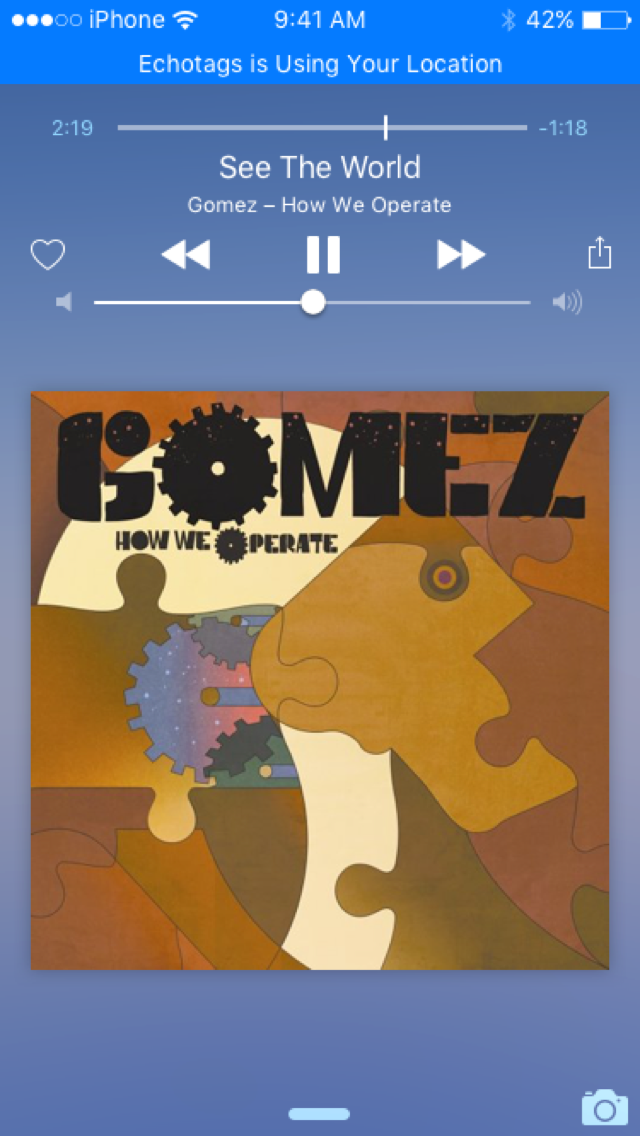Viewport: 640px width, 1136px height.
Task: Tap the playback progress bar
Action: click(323, 128)
